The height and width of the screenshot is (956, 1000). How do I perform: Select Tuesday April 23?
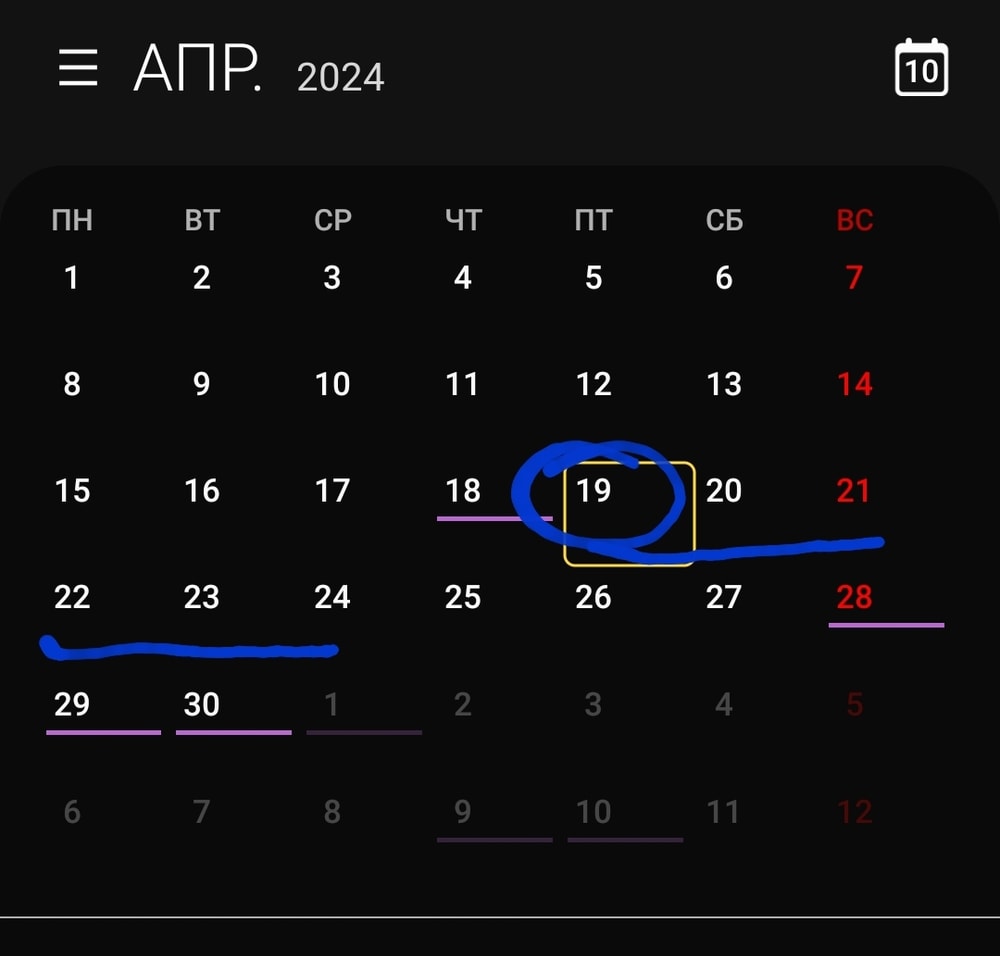(x=202, y=597)
